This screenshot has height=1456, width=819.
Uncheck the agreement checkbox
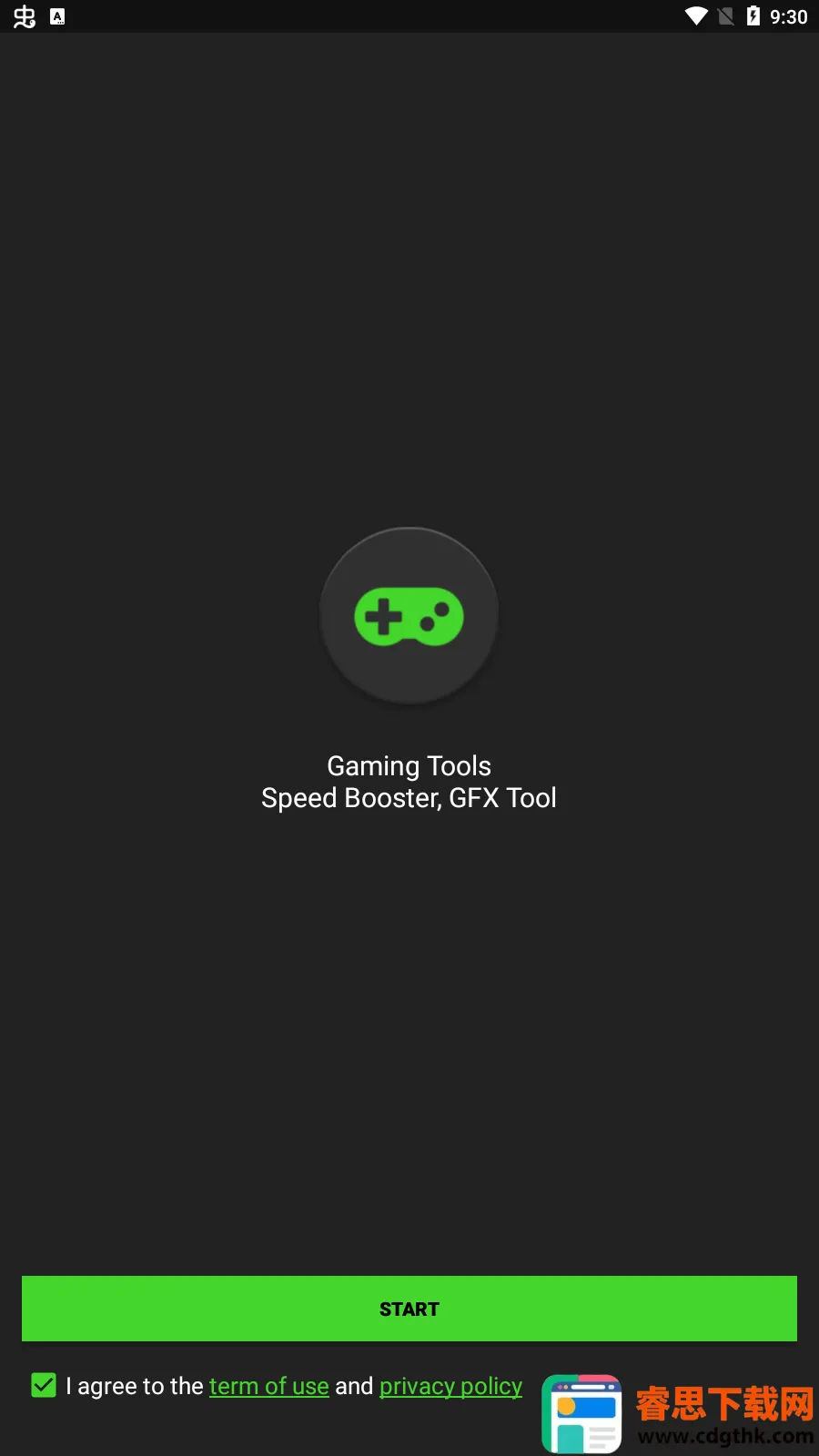[x=44, y=1385]
